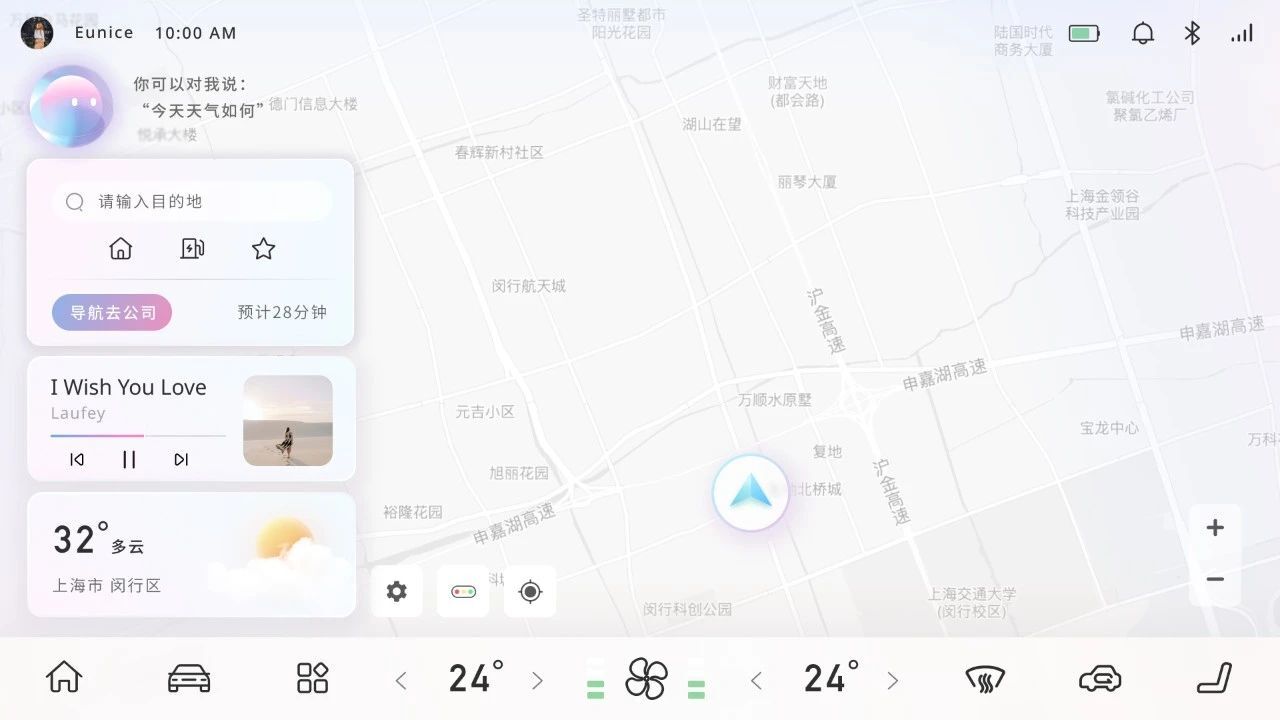Zoom in on the map
The width and height of the screenshot is (1280, 720).
coord(1215,528)
